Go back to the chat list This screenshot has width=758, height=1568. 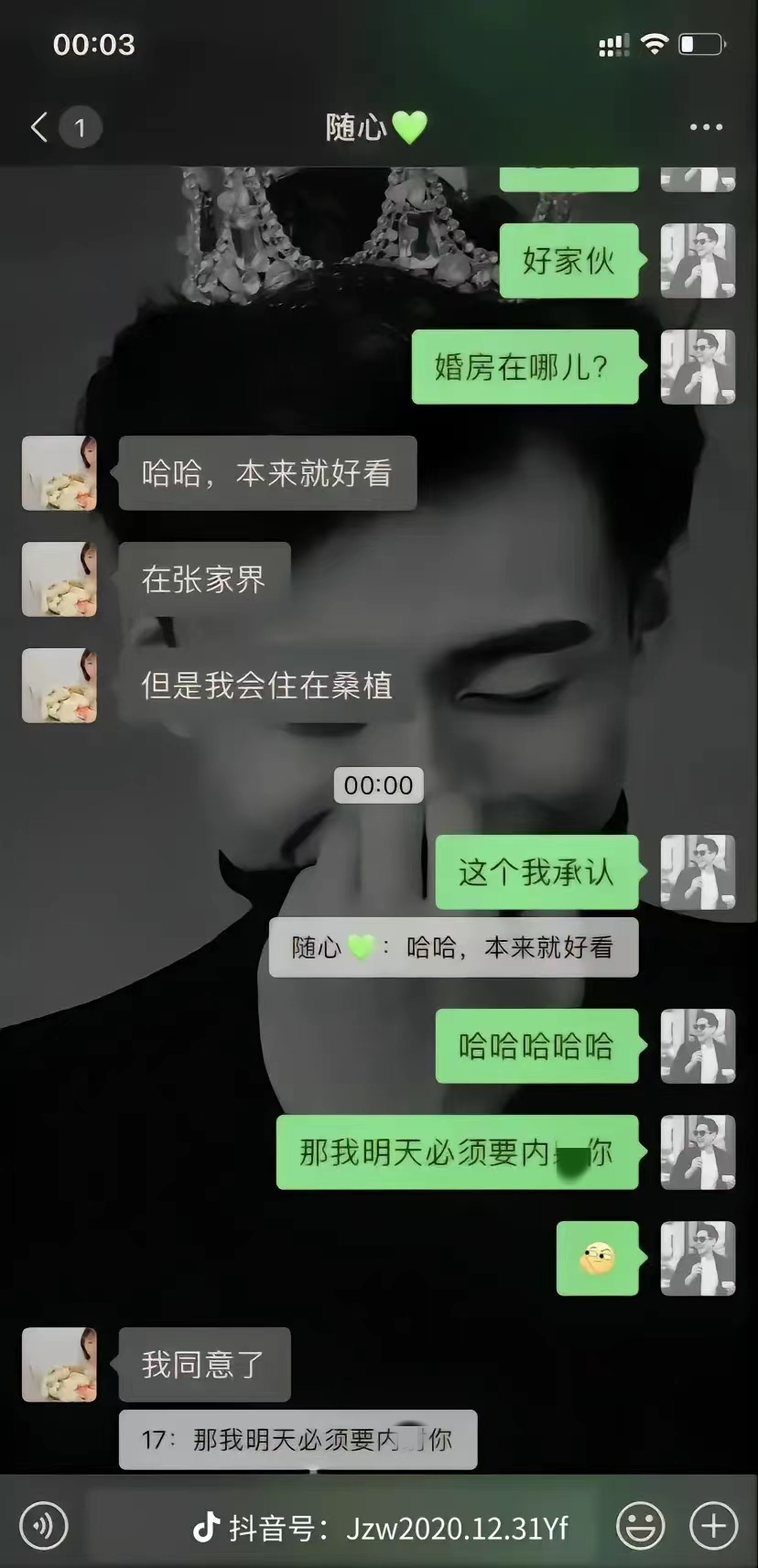point(39,127)
